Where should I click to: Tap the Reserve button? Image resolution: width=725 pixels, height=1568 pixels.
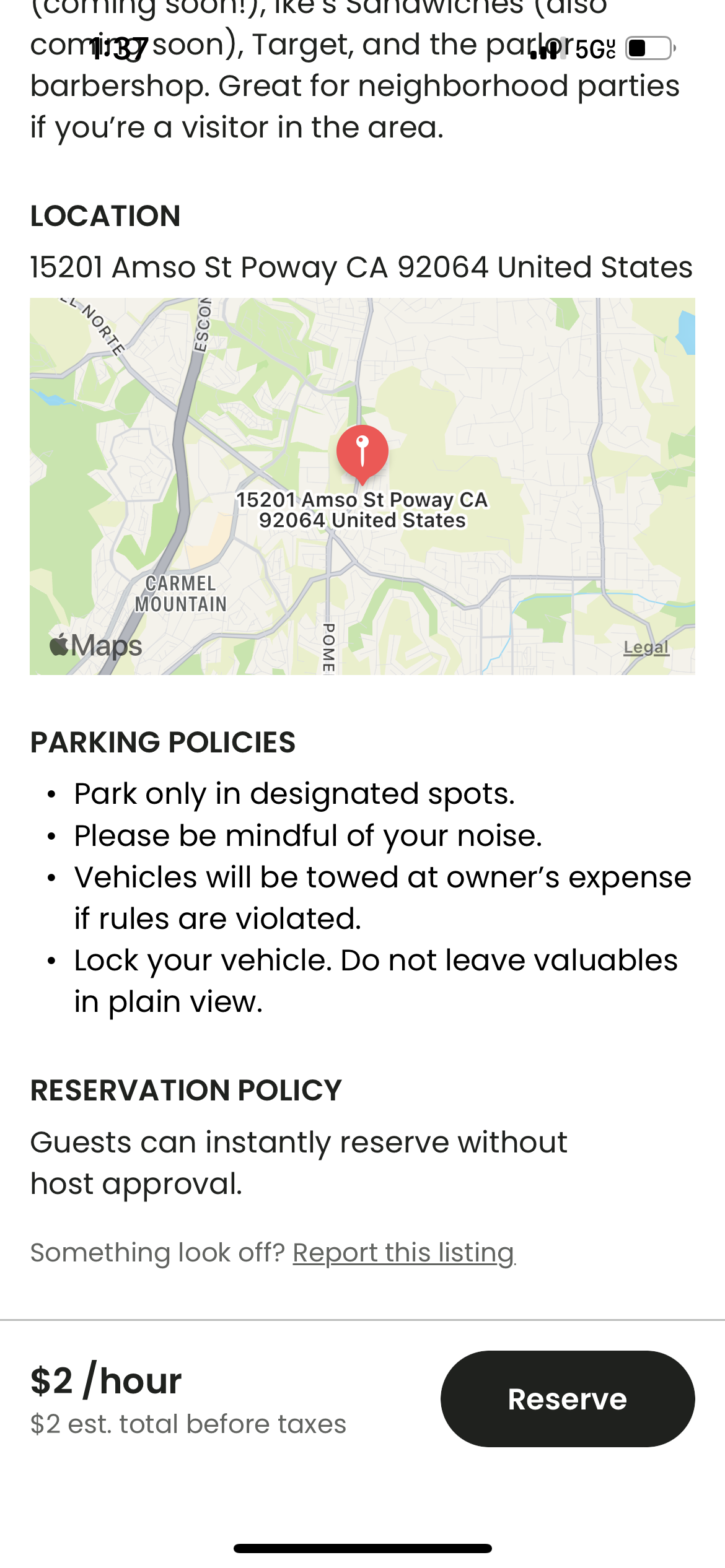(x=567, y=1398)
